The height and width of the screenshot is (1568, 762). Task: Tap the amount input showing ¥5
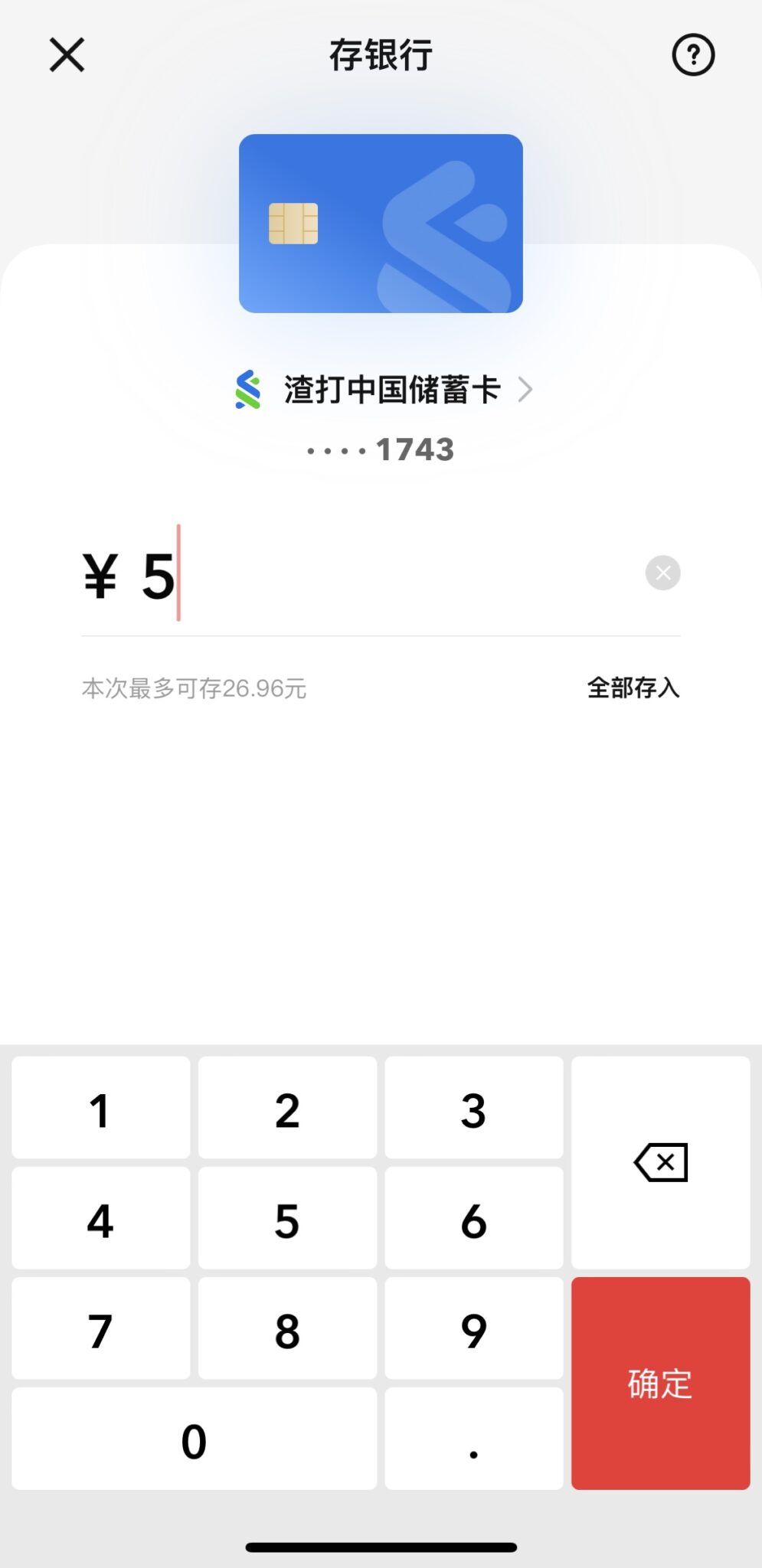pyautogui.click(x=130, y=576)
